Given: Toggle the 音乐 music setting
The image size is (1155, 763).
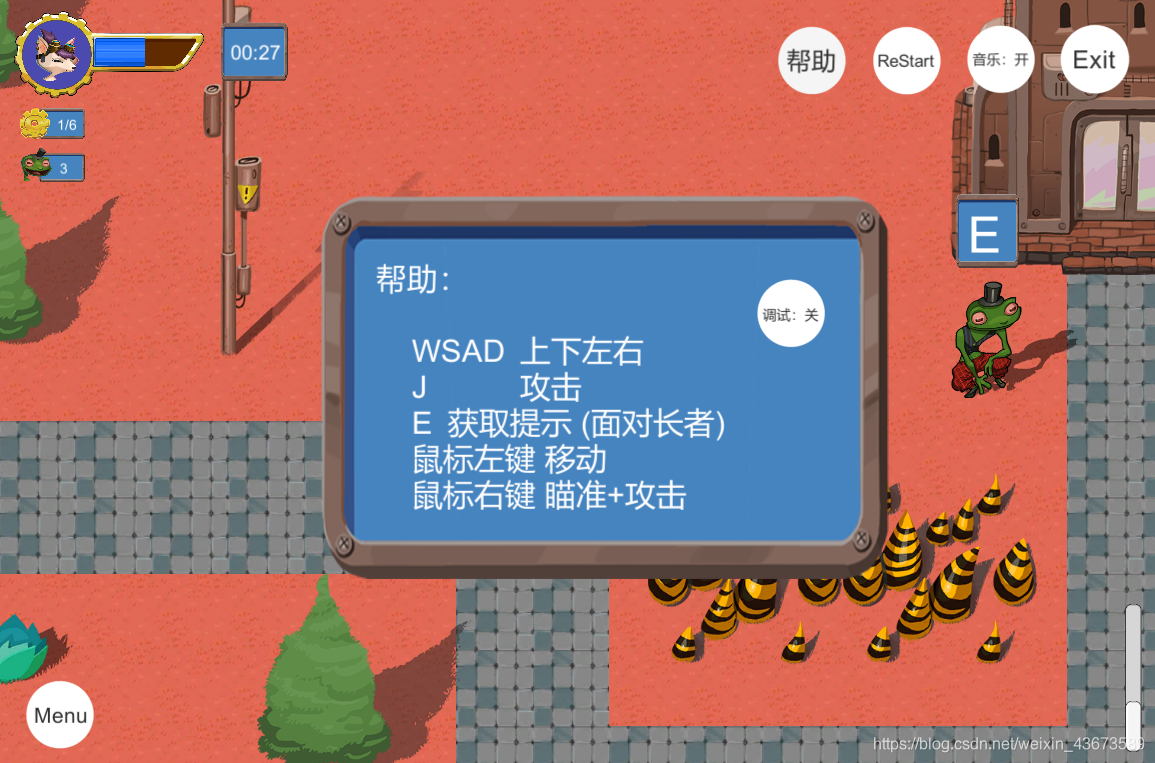Looking at the screenshot, I should tap(1000, 60).
